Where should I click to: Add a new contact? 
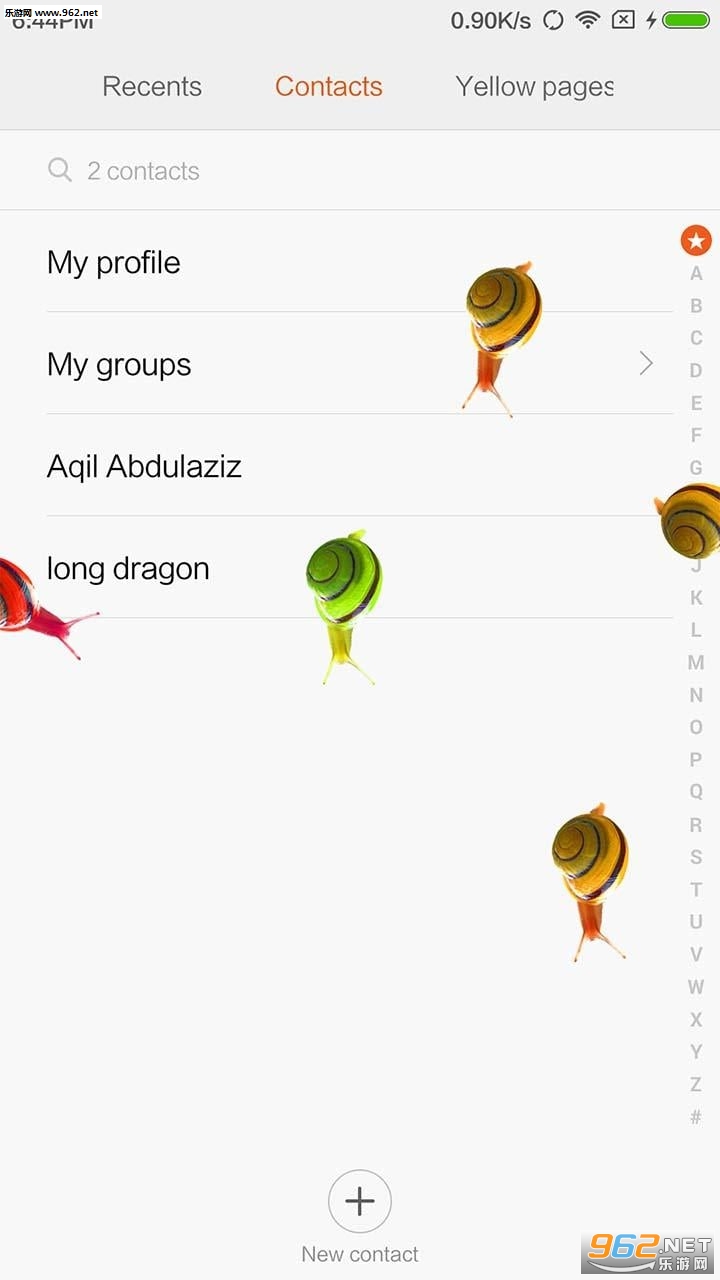click(360, 1202)
